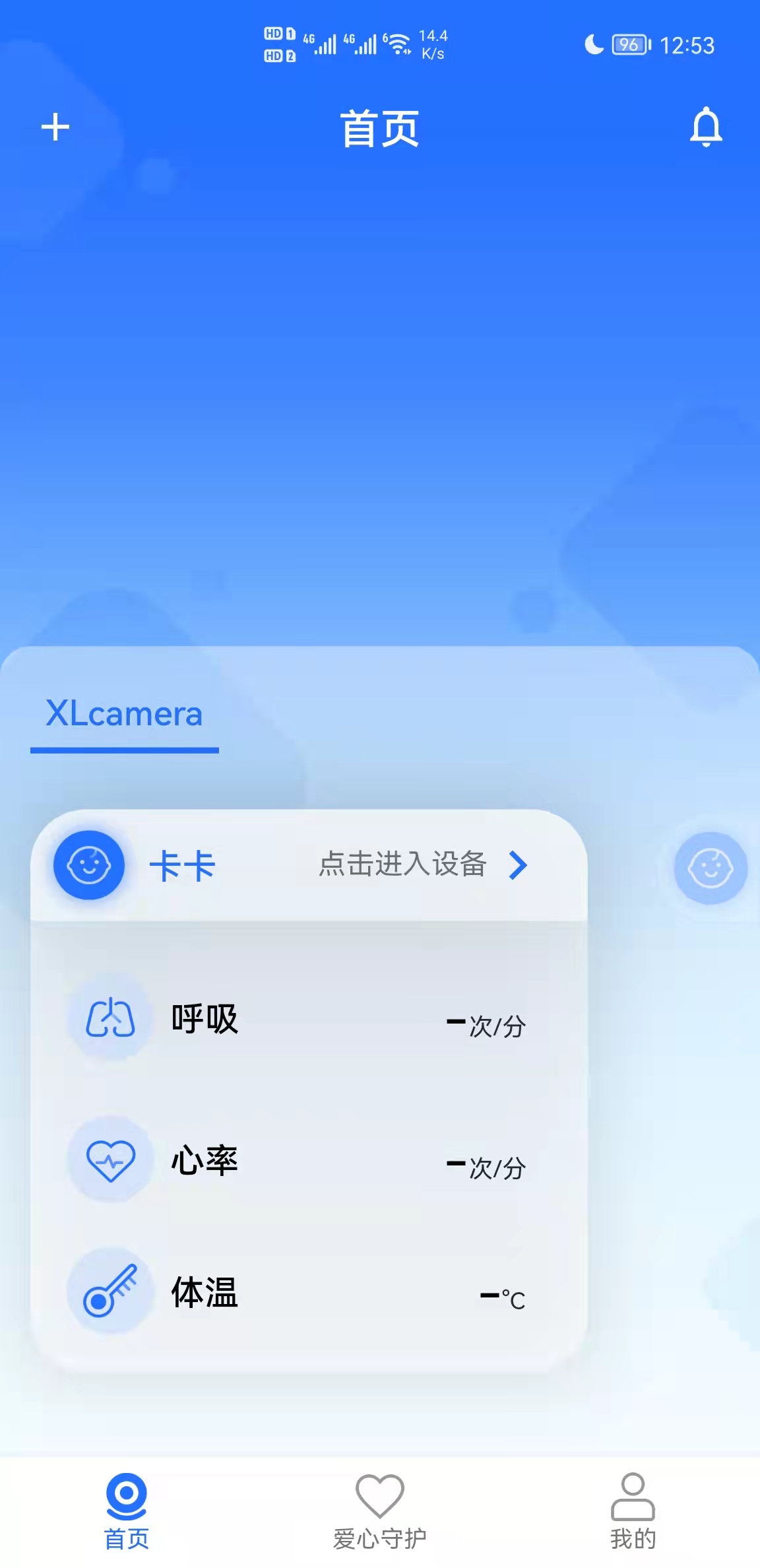Open the 呼吸 breathing rate row

tap(309, 1020)
